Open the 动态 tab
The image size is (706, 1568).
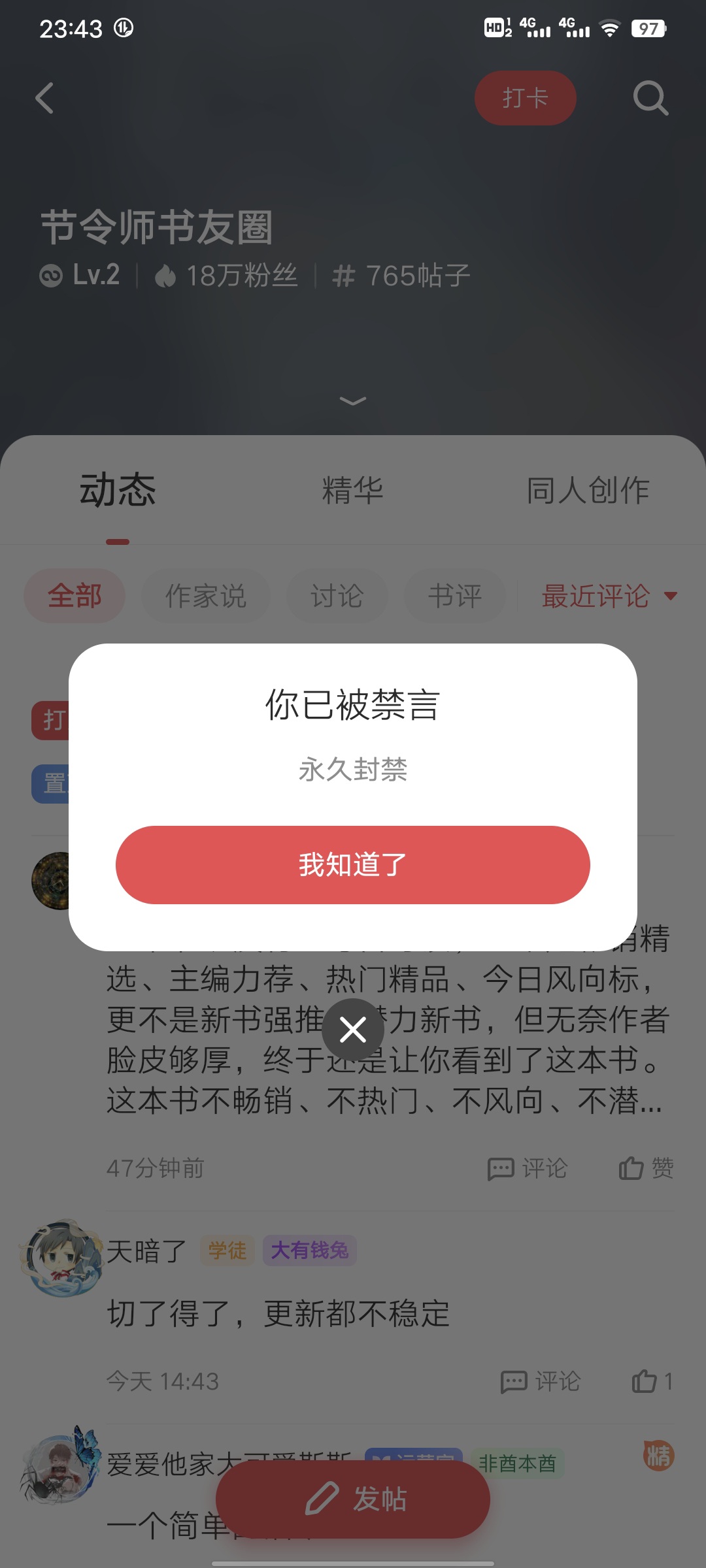point(118,490)
